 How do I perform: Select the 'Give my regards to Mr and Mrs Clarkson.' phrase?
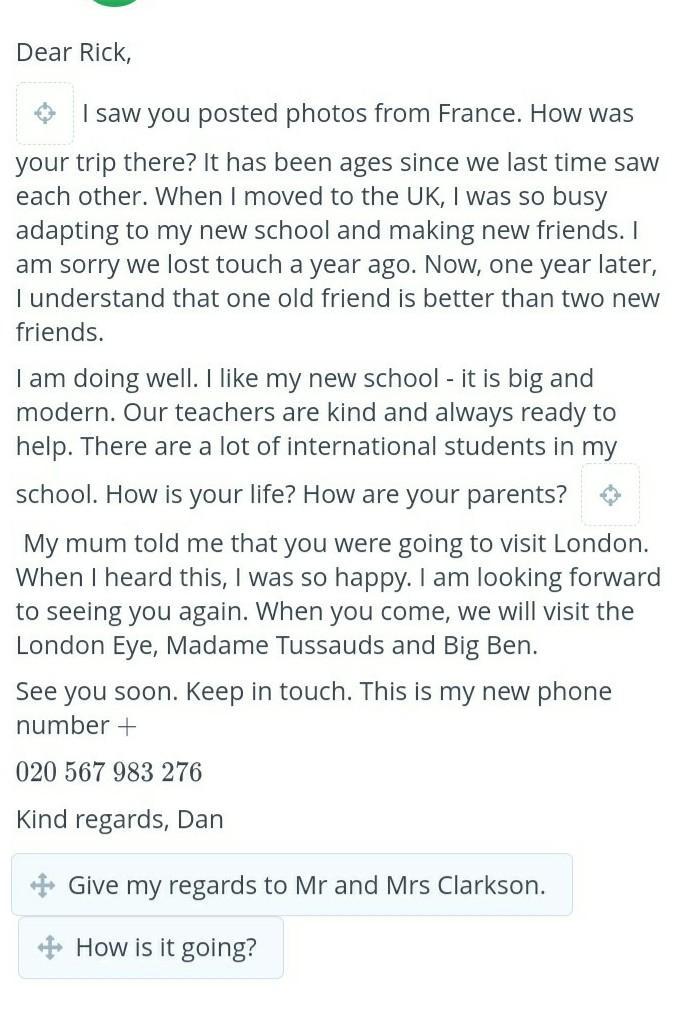coord(291,885)
